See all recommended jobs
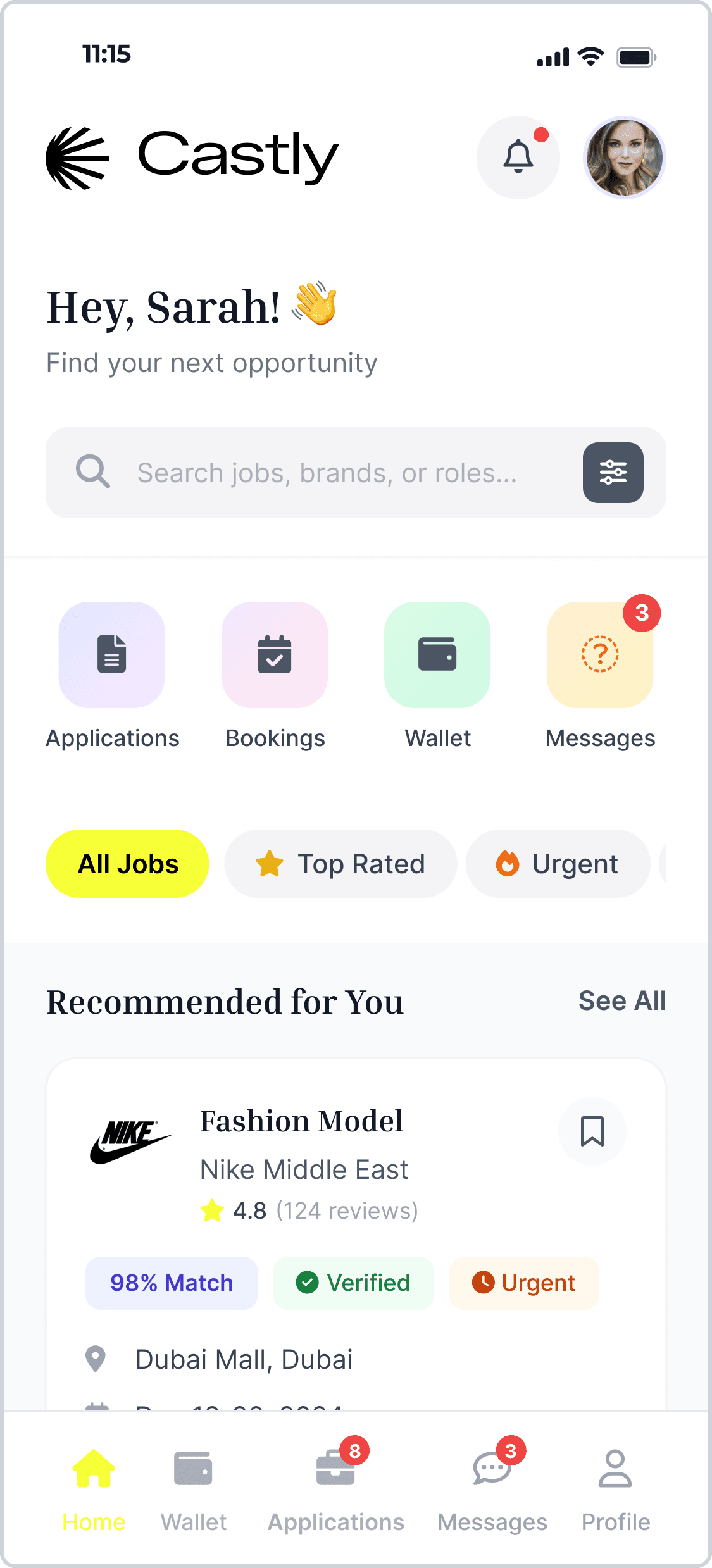The width and height of the screenshot is (712, 1568). [x=621, y=1001]
